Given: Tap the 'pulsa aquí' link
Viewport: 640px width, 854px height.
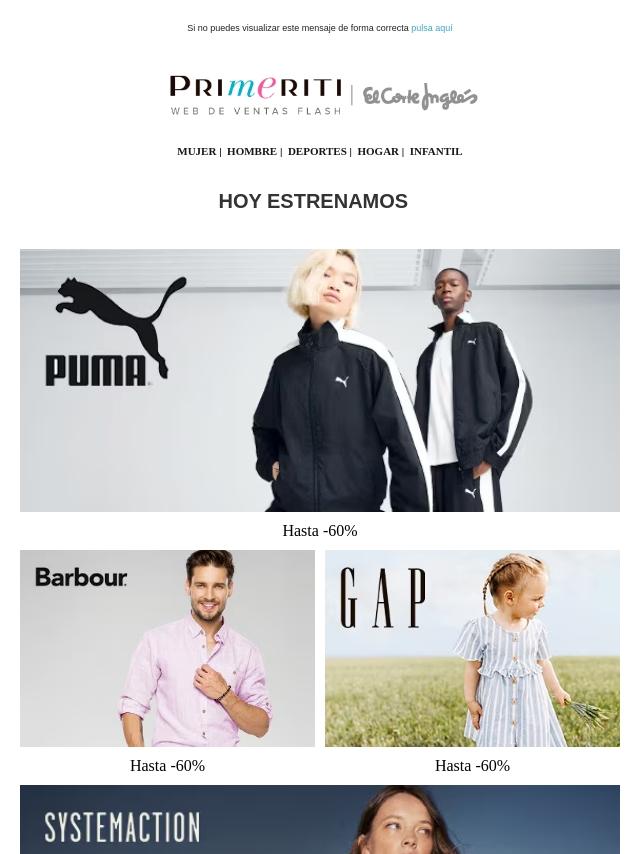Looking at the screenshot, I should pos(431,28).
